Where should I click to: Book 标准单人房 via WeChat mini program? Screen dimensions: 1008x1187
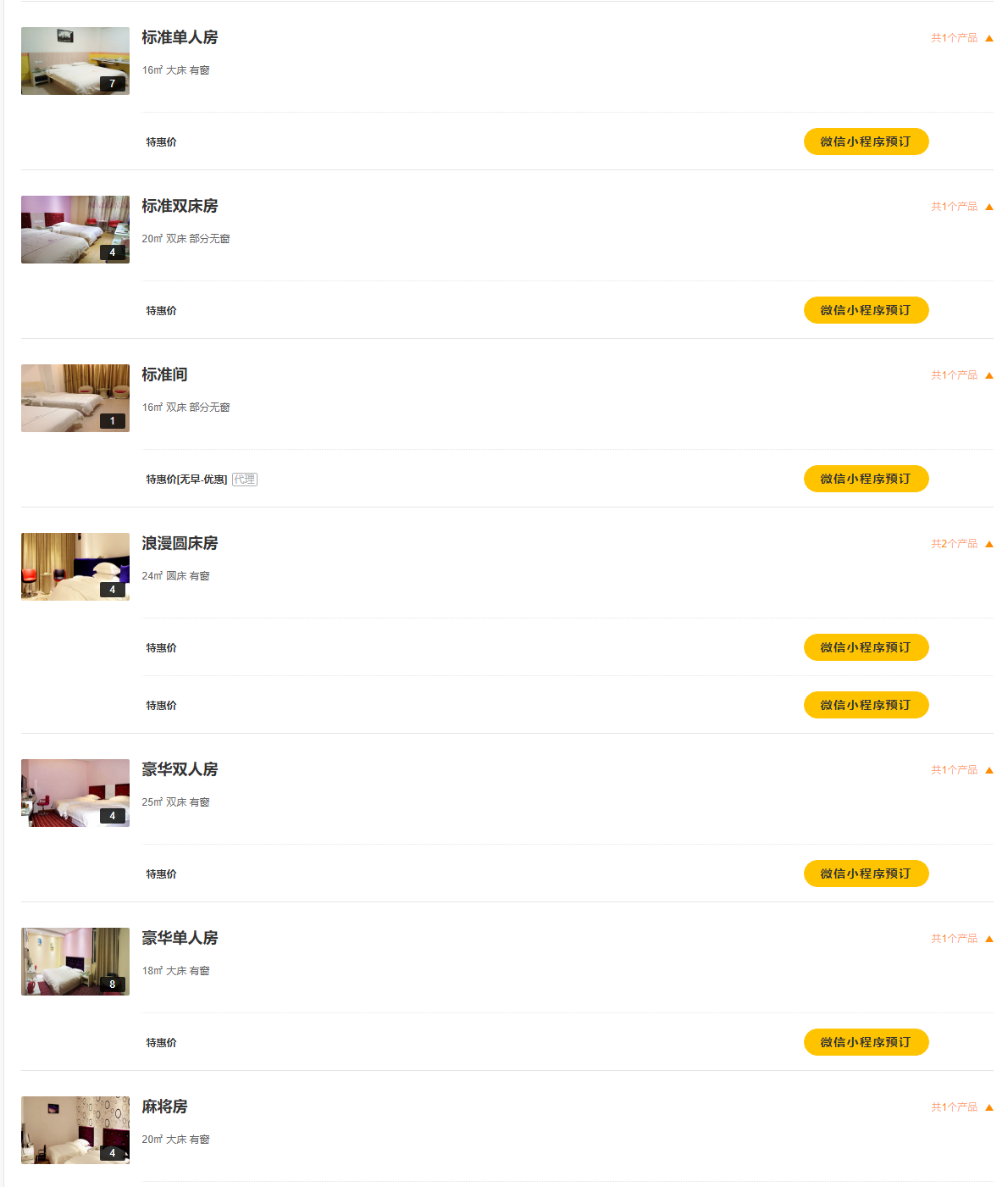point(866,141)
